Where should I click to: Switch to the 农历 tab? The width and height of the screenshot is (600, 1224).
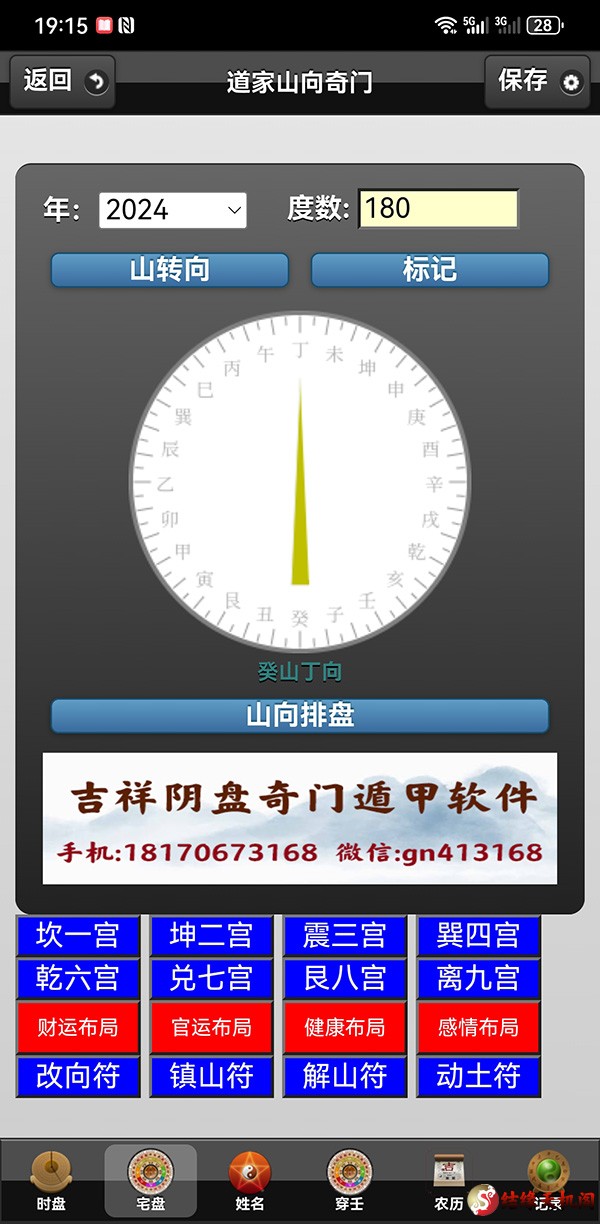(448, 1181)
